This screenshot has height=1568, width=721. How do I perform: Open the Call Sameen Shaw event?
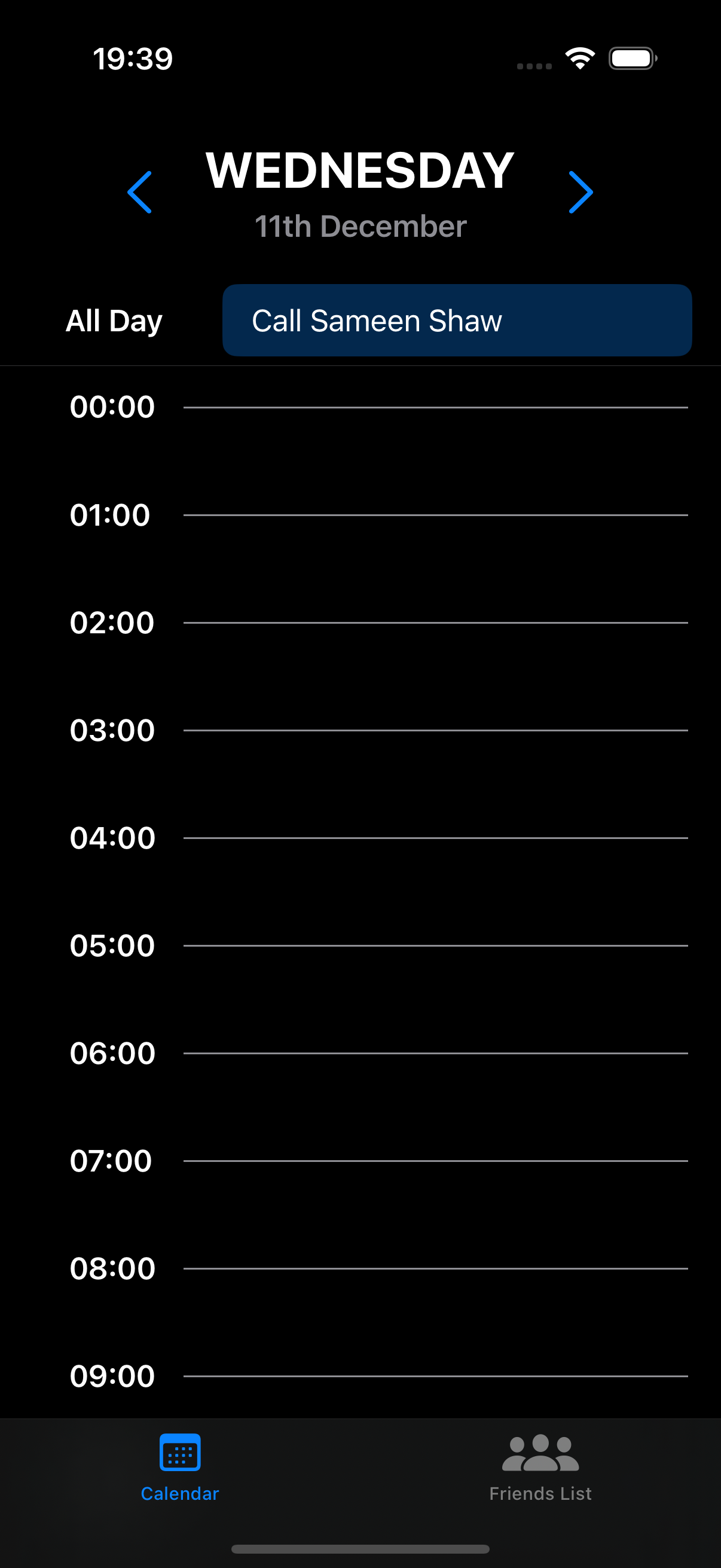(457, 320)
